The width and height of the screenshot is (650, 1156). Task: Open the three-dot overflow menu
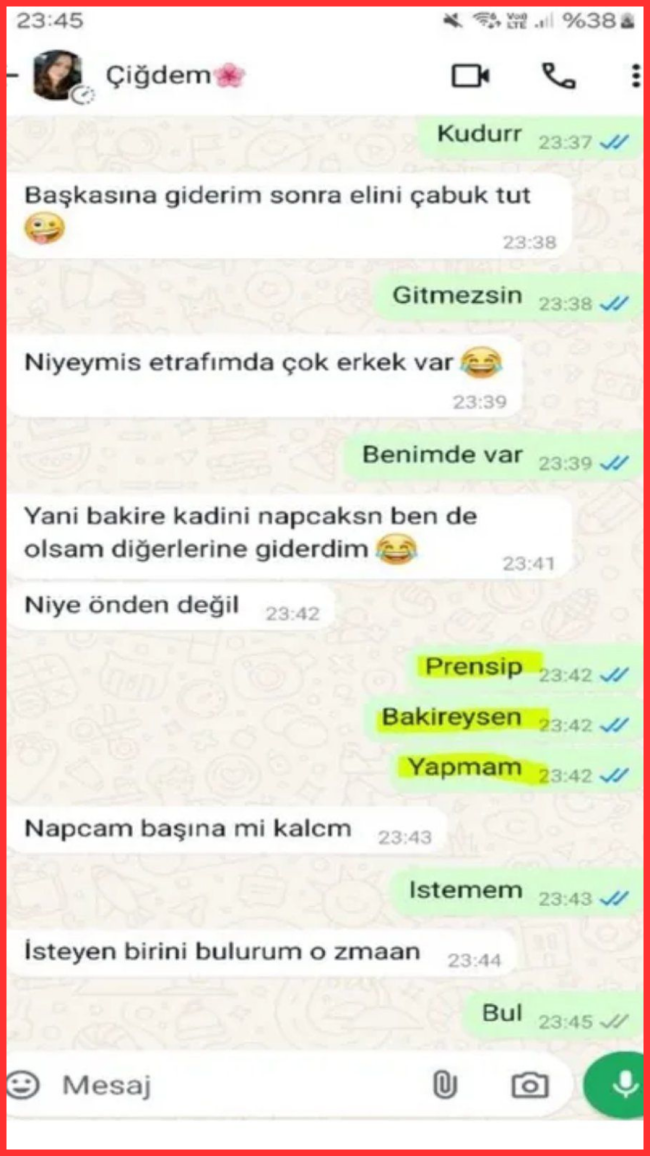pos(636,76)
